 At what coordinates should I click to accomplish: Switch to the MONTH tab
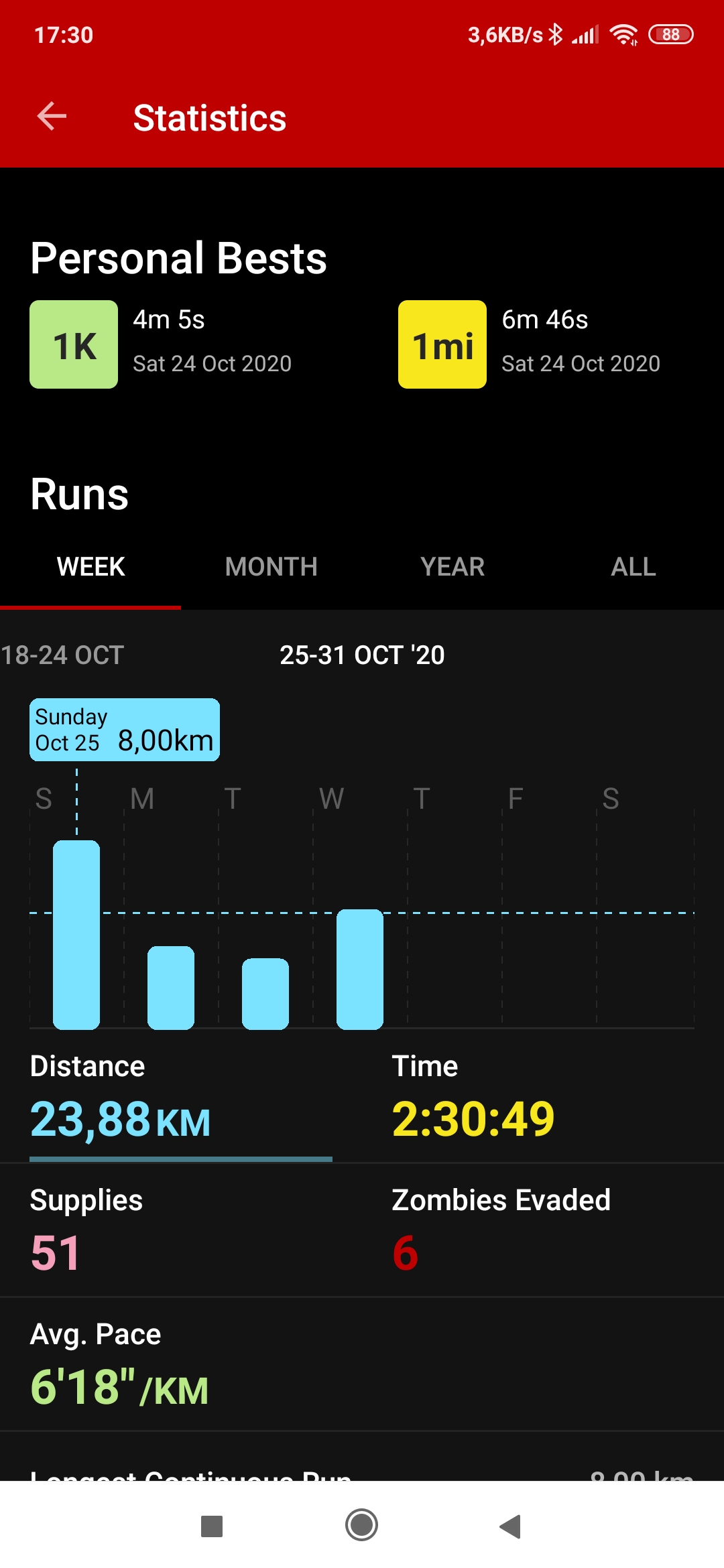tap(271, 567)
